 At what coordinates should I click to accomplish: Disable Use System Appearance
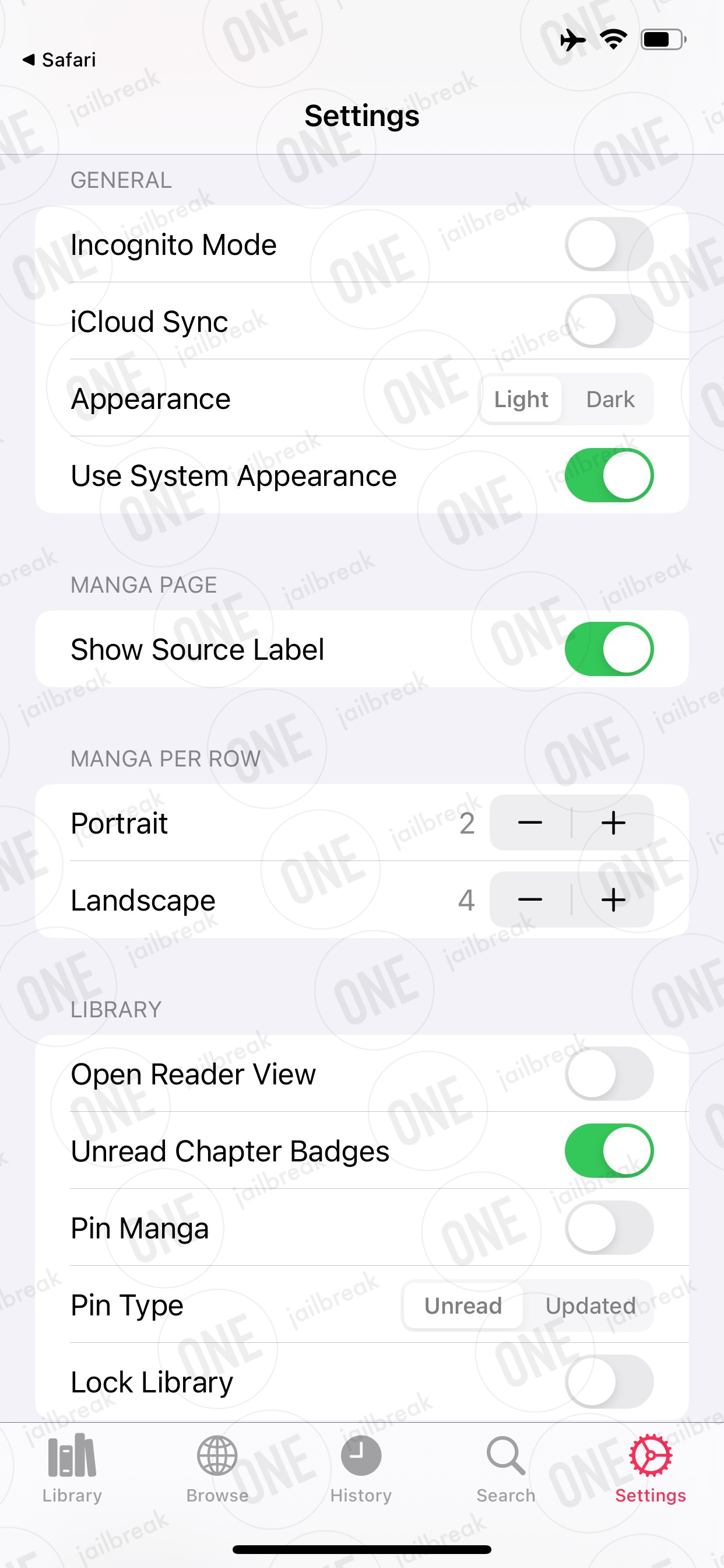609,475
